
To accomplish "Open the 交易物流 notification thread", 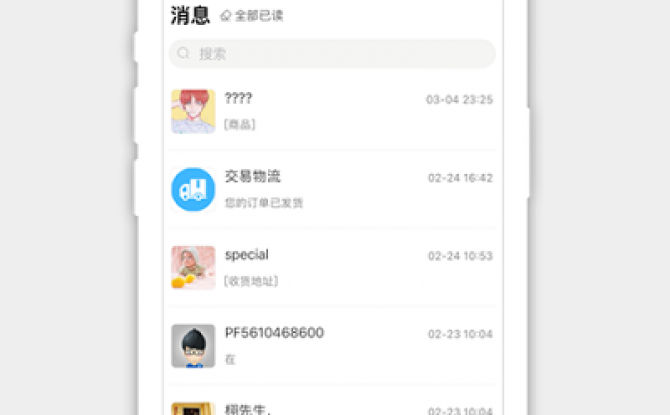I will click(331, 189).
